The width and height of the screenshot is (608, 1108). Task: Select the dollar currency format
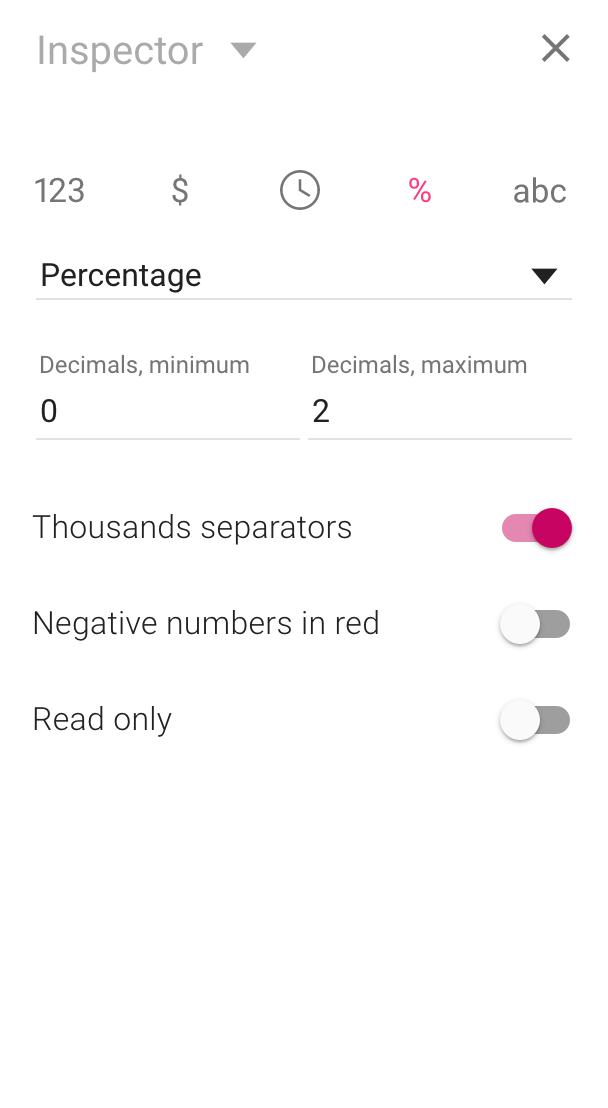click(x=180, y=191)
